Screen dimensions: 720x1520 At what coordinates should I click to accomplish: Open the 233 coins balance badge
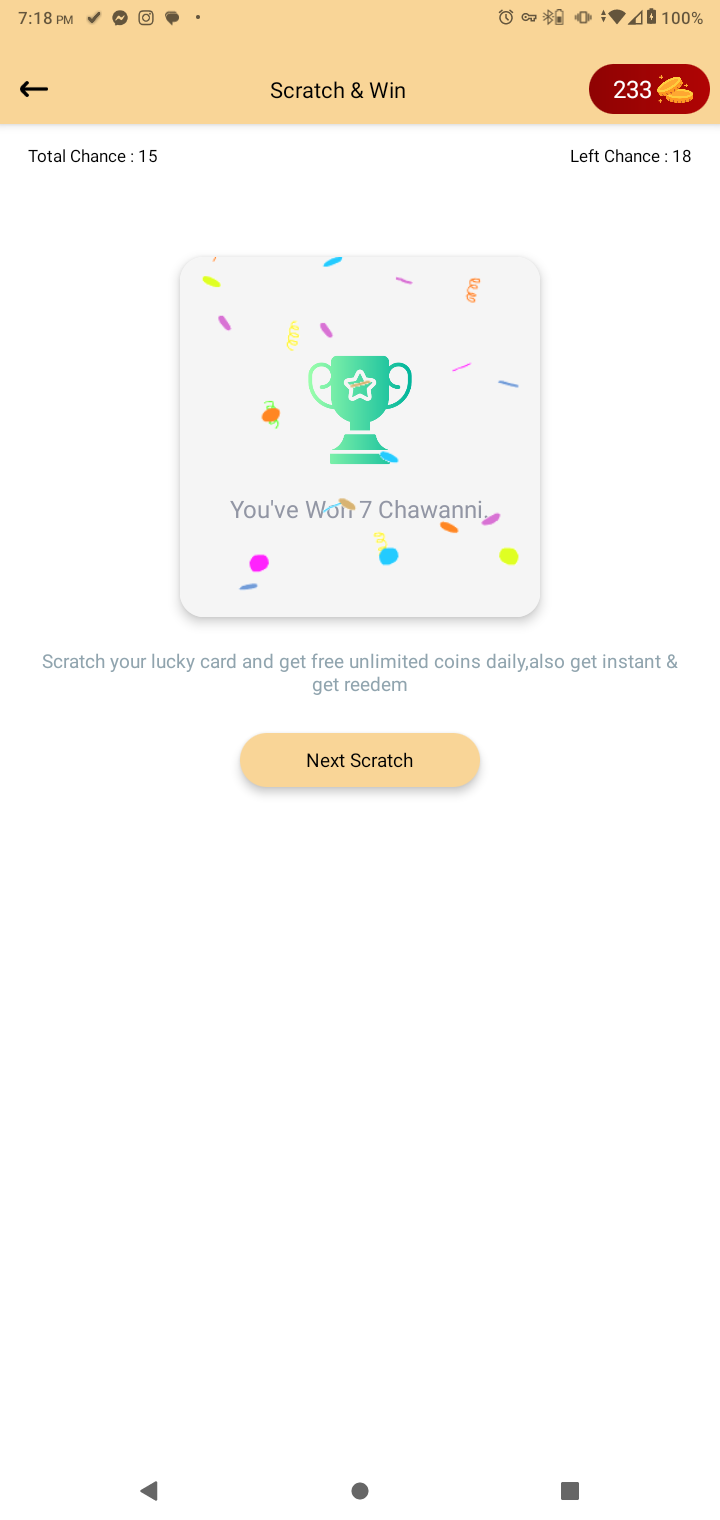(649, 90)
